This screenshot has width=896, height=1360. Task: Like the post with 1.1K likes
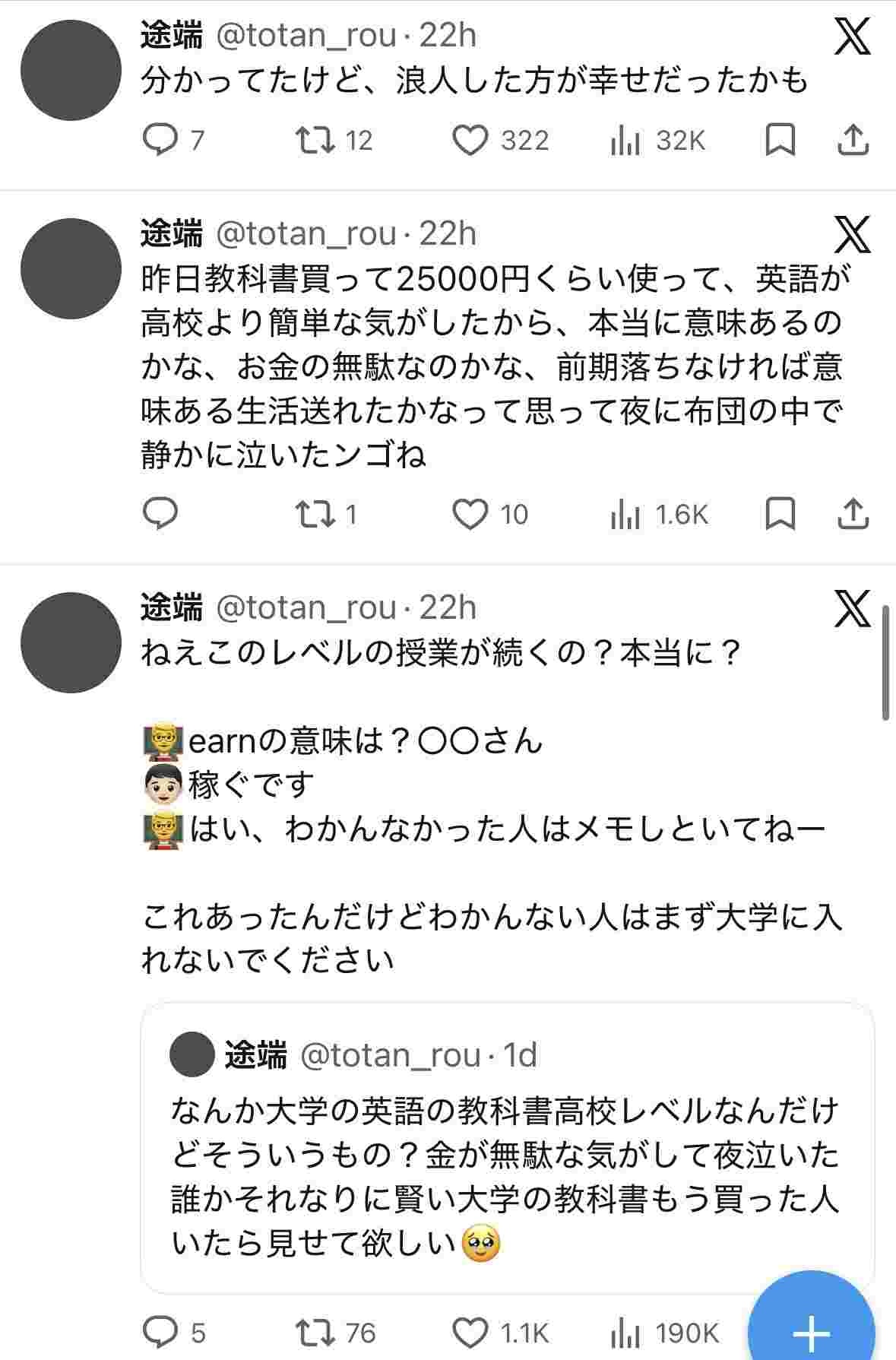coord(470,1333)
